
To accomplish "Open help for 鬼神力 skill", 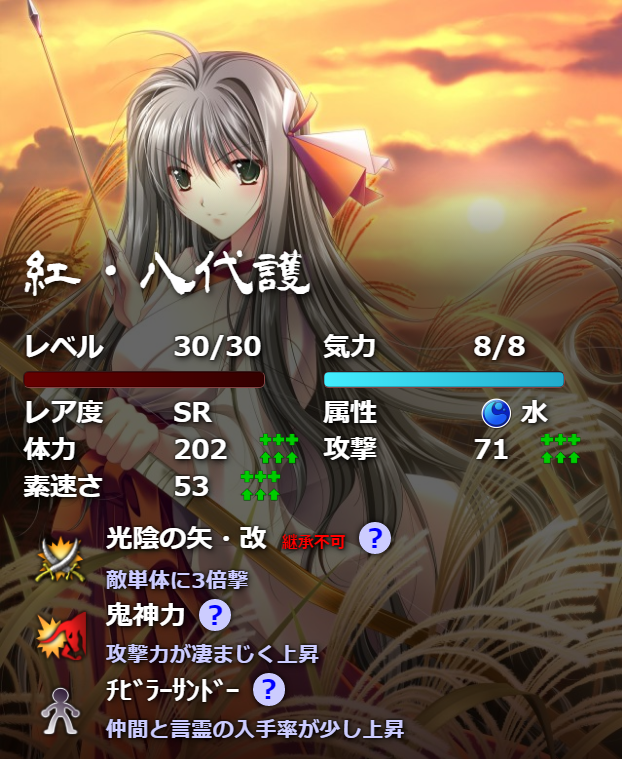I will [216, 615].
